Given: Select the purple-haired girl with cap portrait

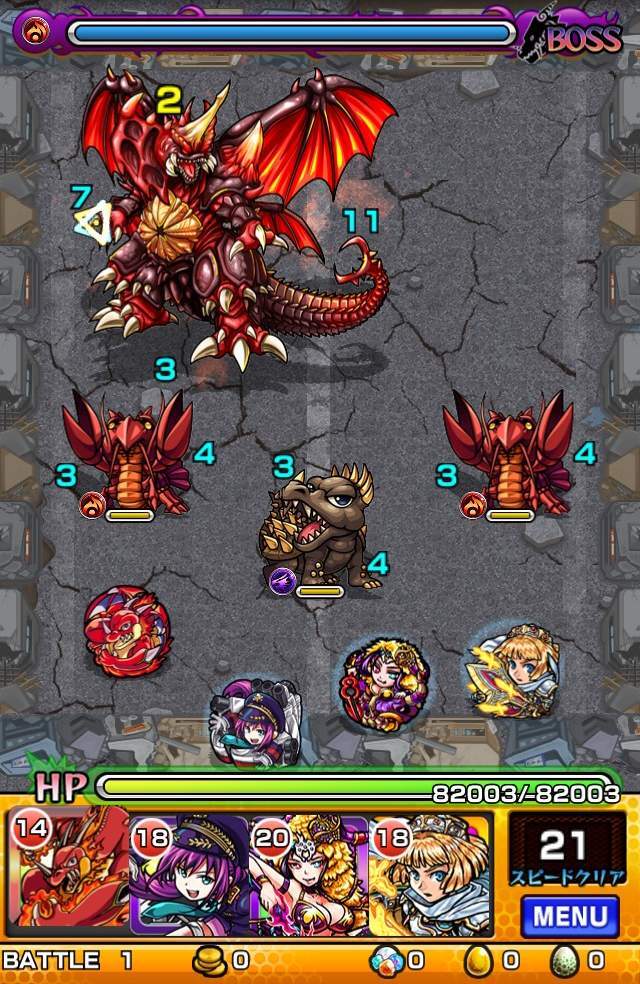Looking at the screenshot, I should [x=190, y=874].
